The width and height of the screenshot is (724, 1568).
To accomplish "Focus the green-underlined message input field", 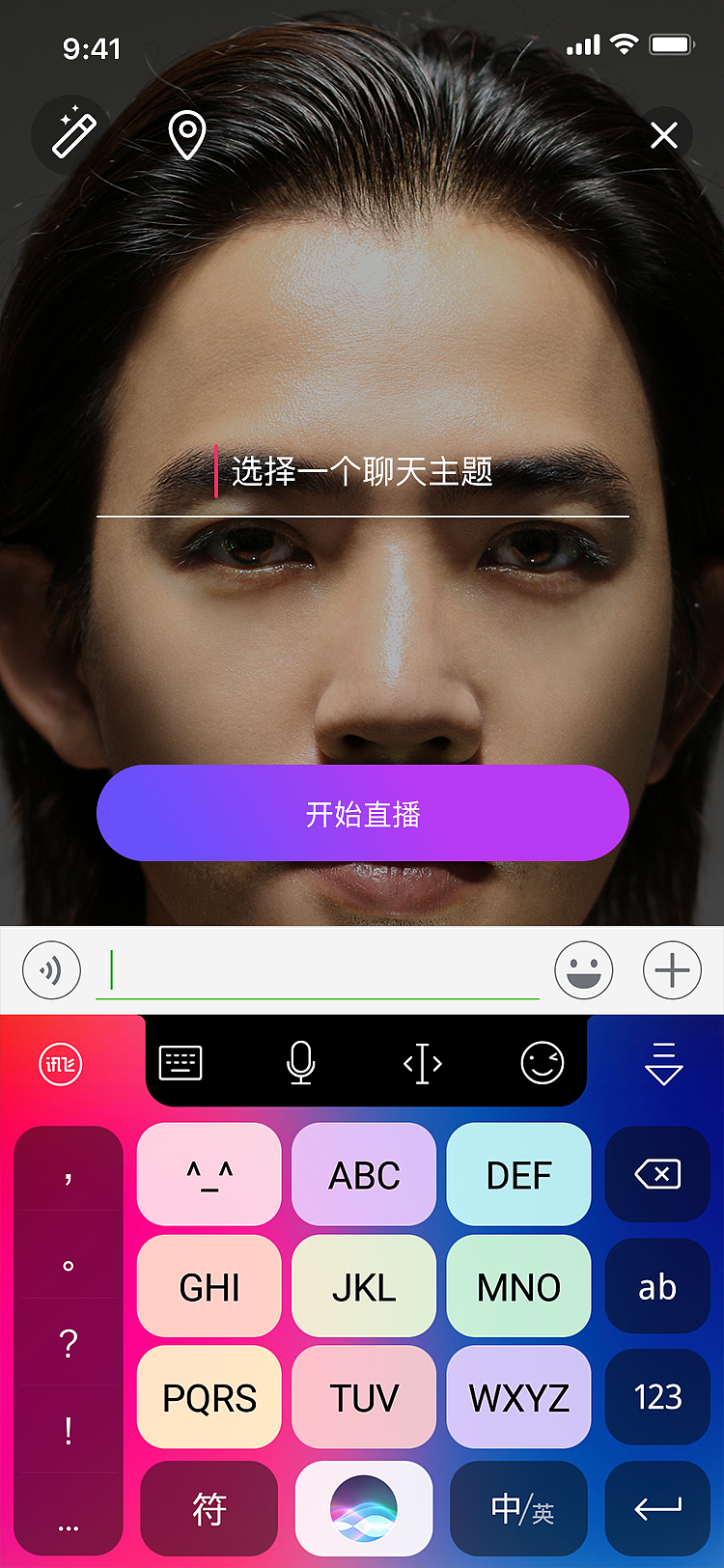I will (319, 970).
